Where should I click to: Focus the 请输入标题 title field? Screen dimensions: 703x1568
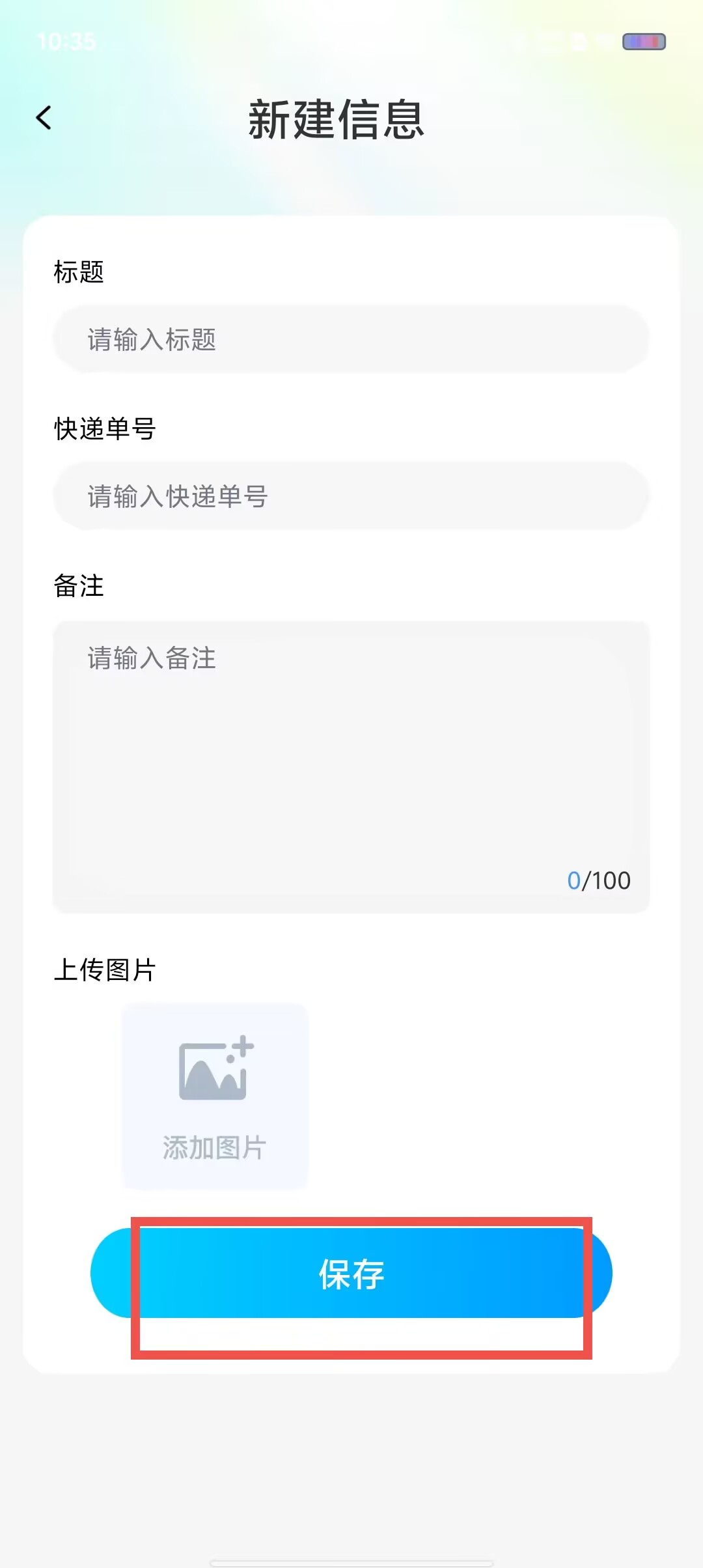coord(351,339)
